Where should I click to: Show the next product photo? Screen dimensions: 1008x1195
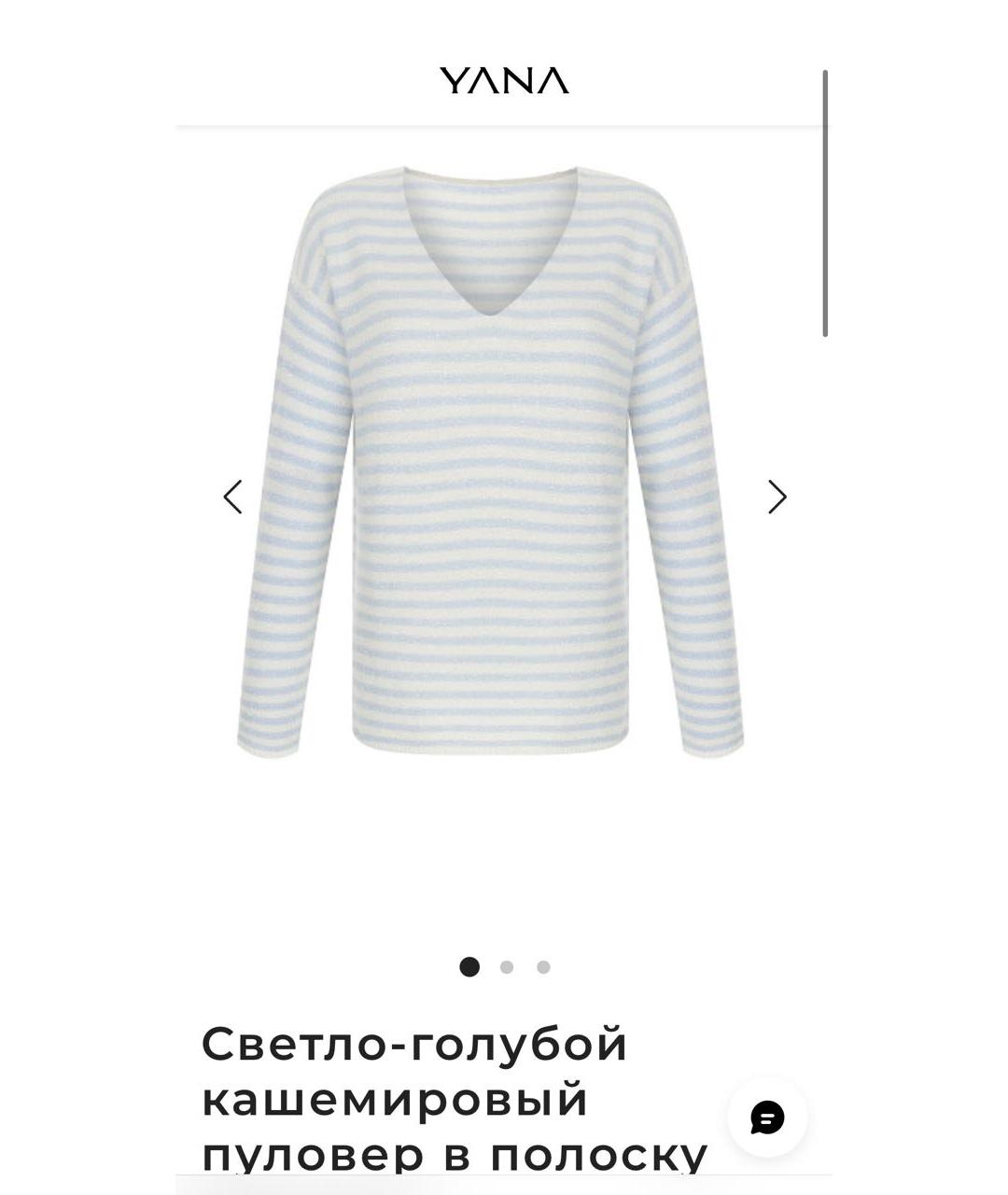(777, 497)
